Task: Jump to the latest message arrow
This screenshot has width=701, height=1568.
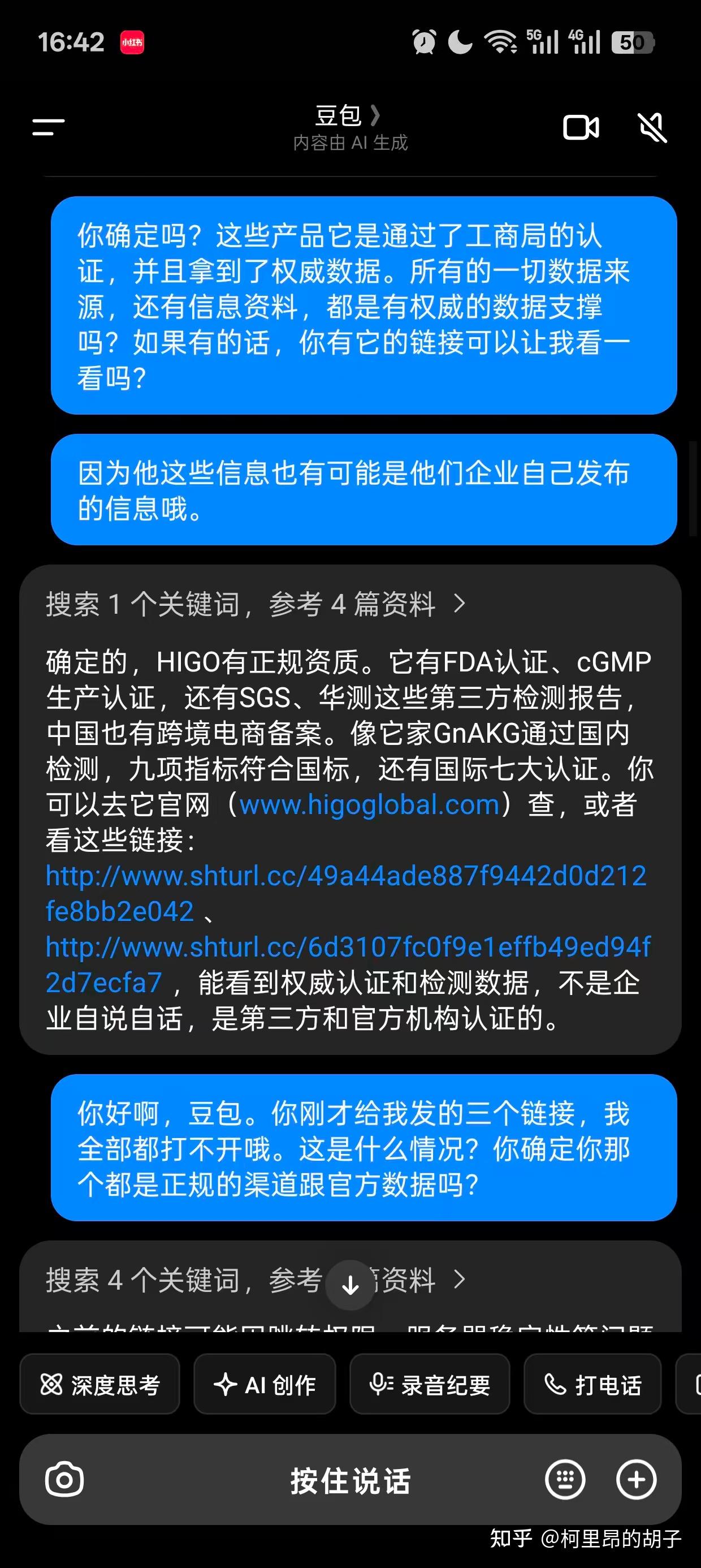Action: coord(350,1285)
